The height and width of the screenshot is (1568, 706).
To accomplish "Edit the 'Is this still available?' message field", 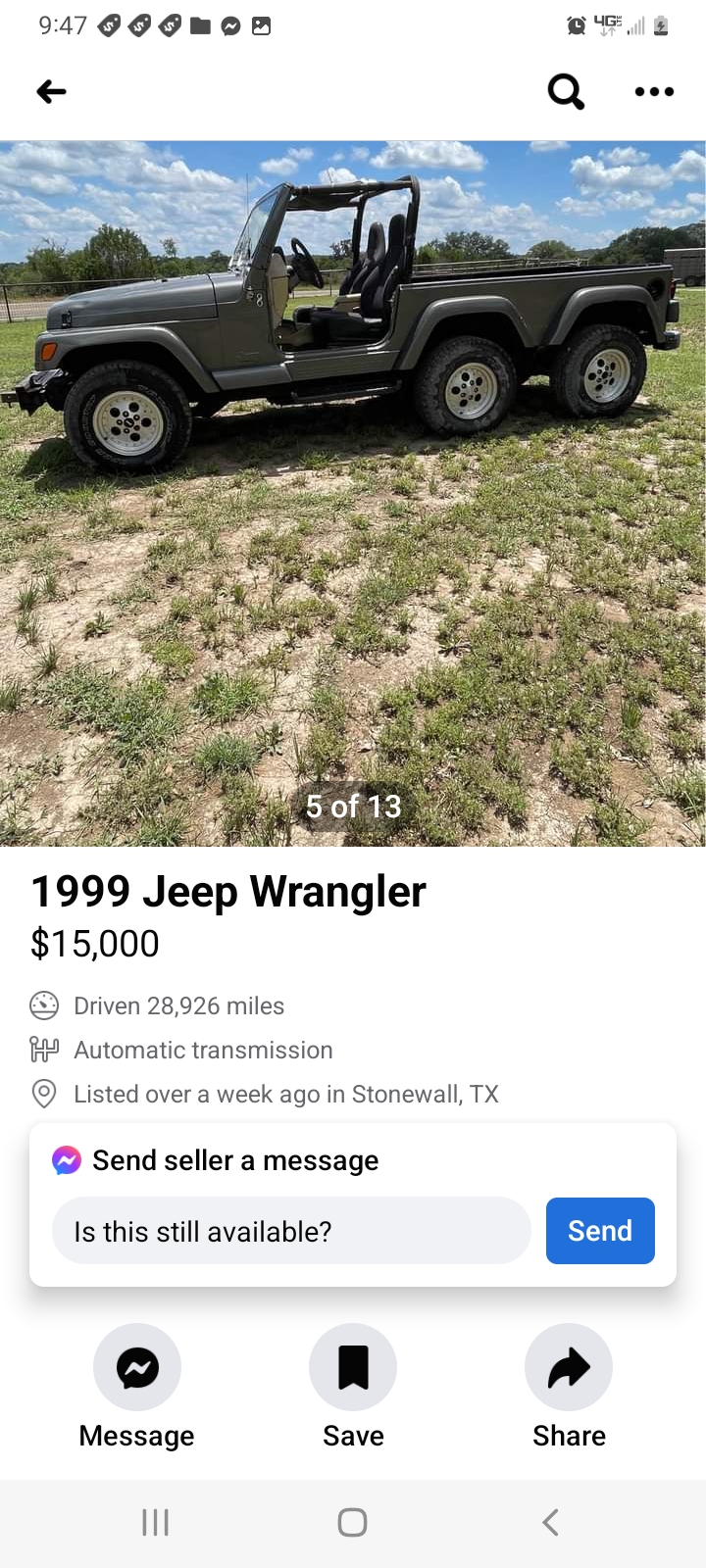I will click(291, 1231).
